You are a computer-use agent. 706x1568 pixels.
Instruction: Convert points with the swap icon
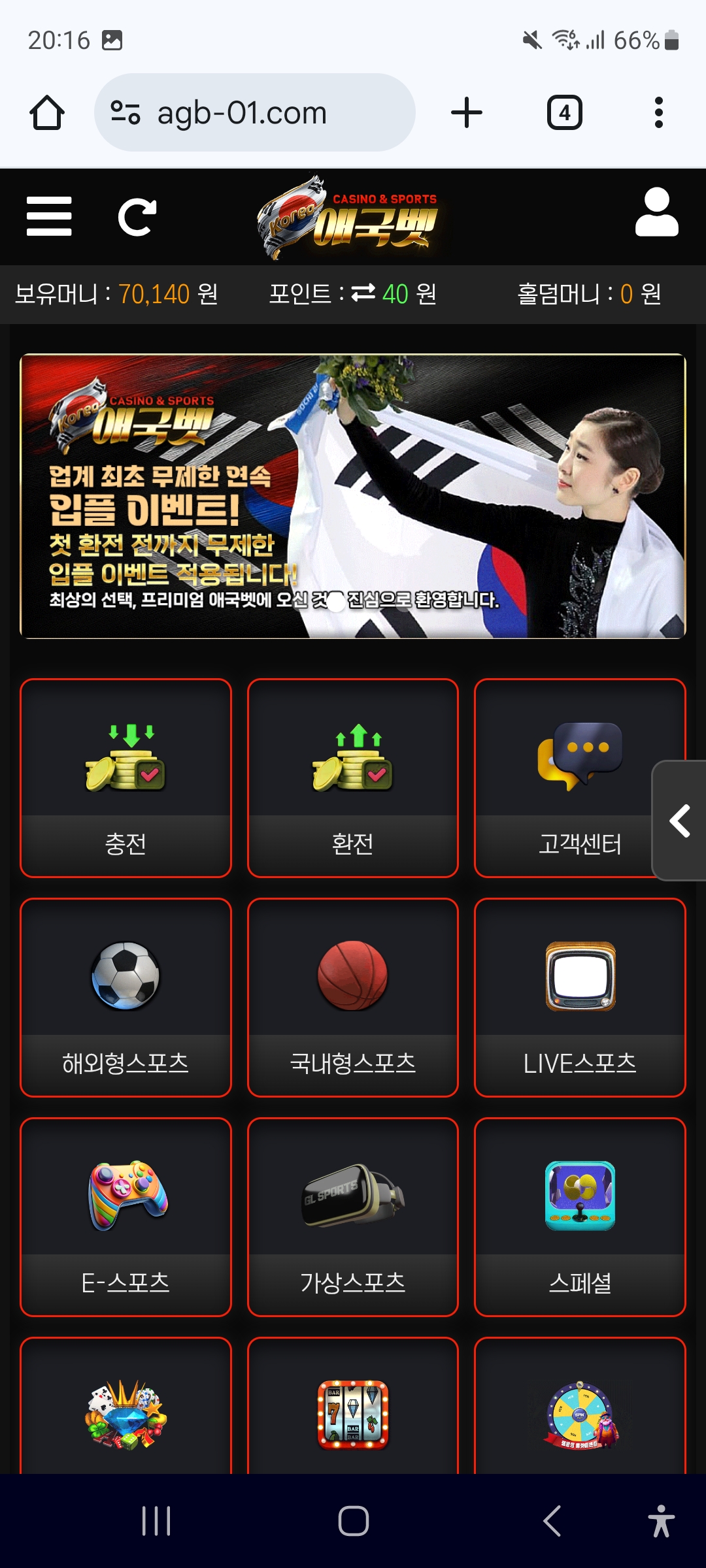click(x=363, y=293)
